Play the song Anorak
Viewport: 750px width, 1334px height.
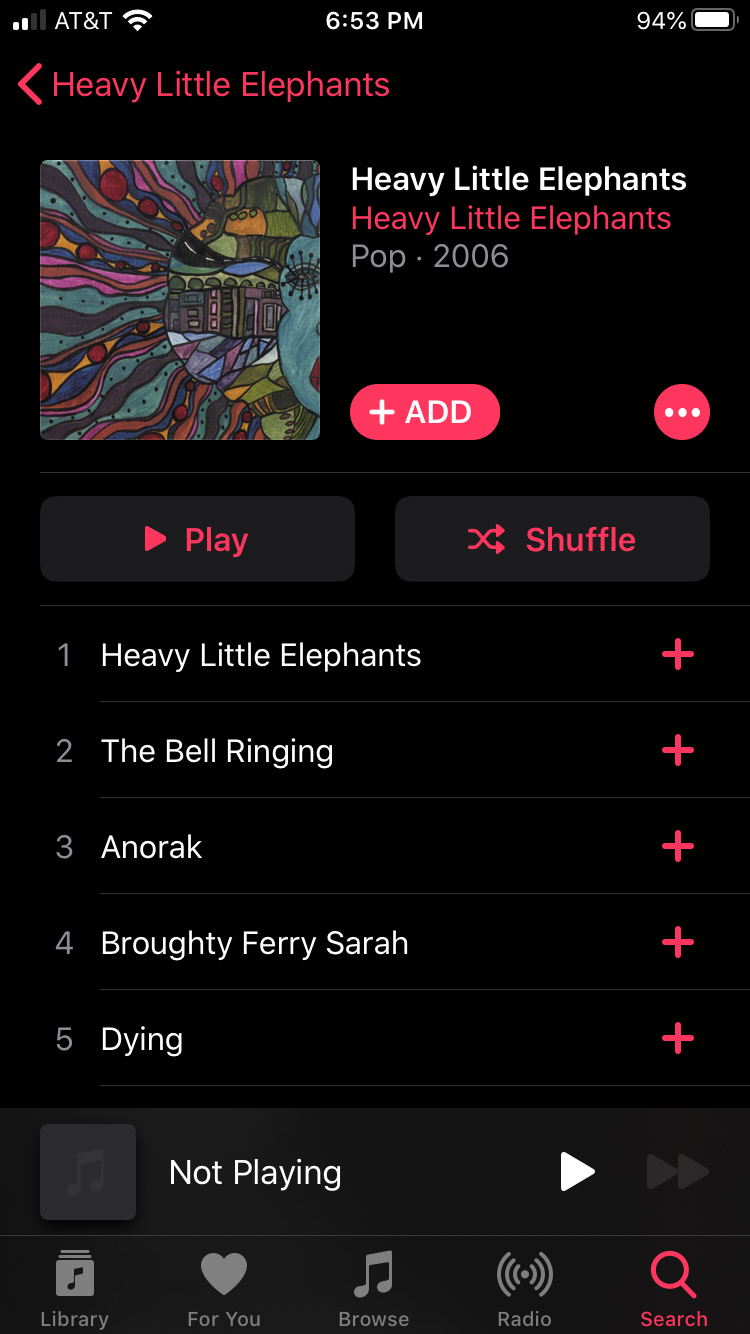coord(152,847)
